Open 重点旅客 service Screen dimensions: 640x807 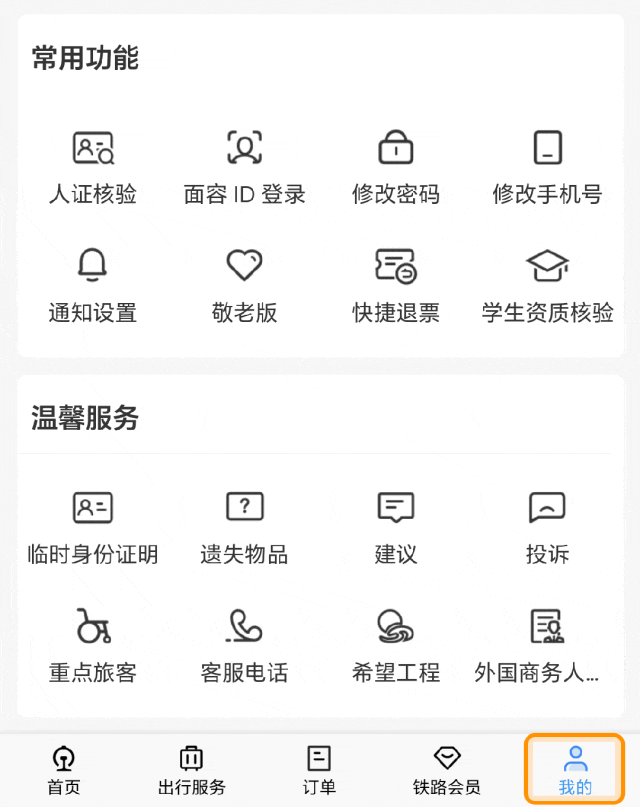click(93, 645)
